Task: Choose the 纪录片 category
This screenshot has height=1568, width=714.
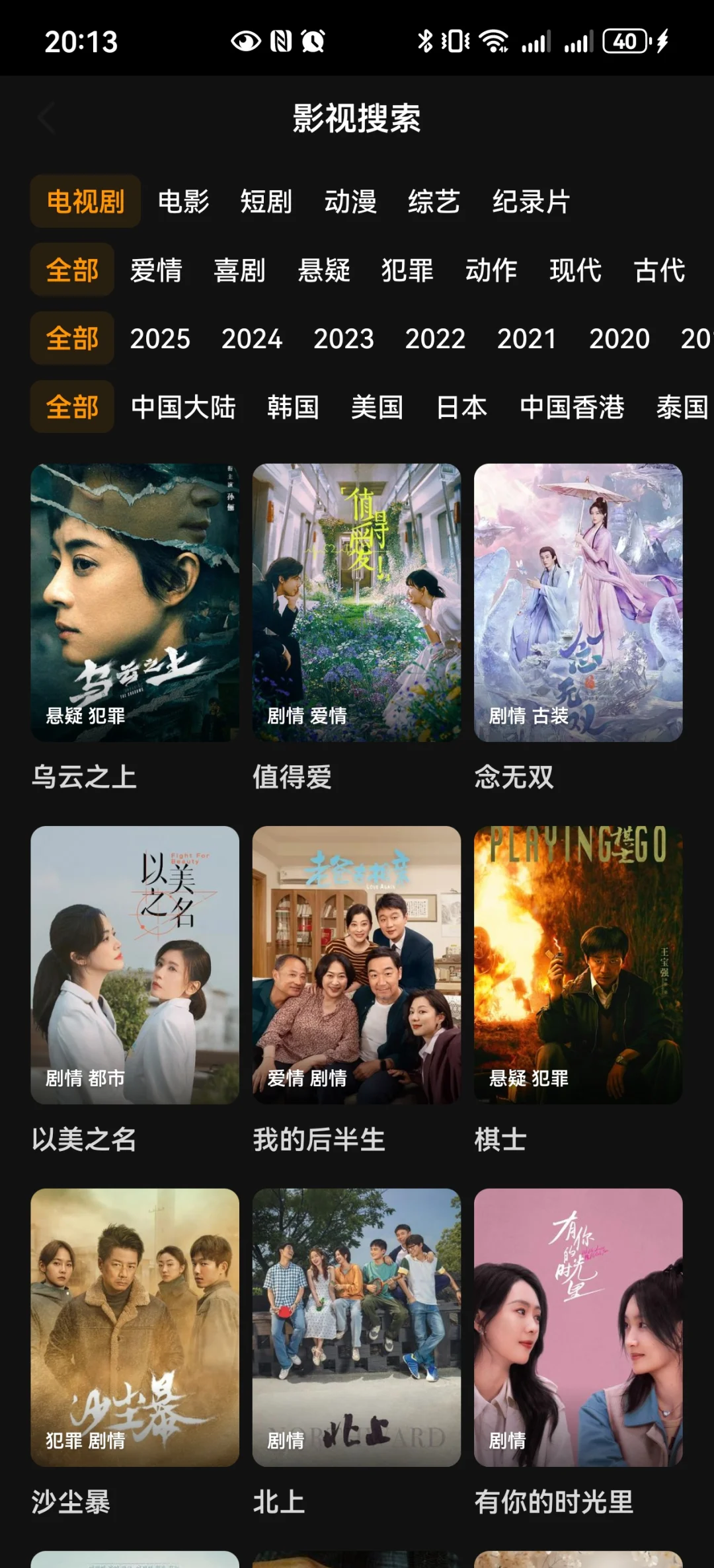Action: tap(531, 202)
